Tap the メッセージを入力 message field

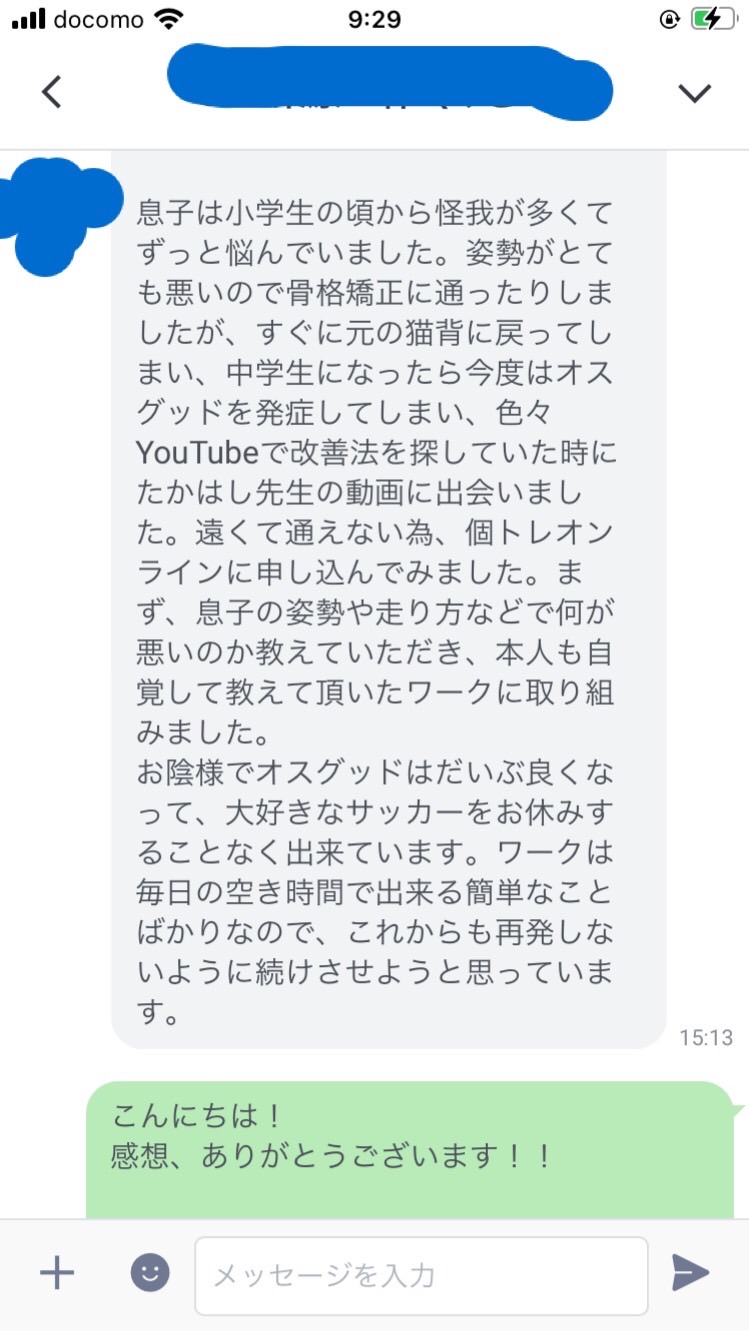[421, 1275]
